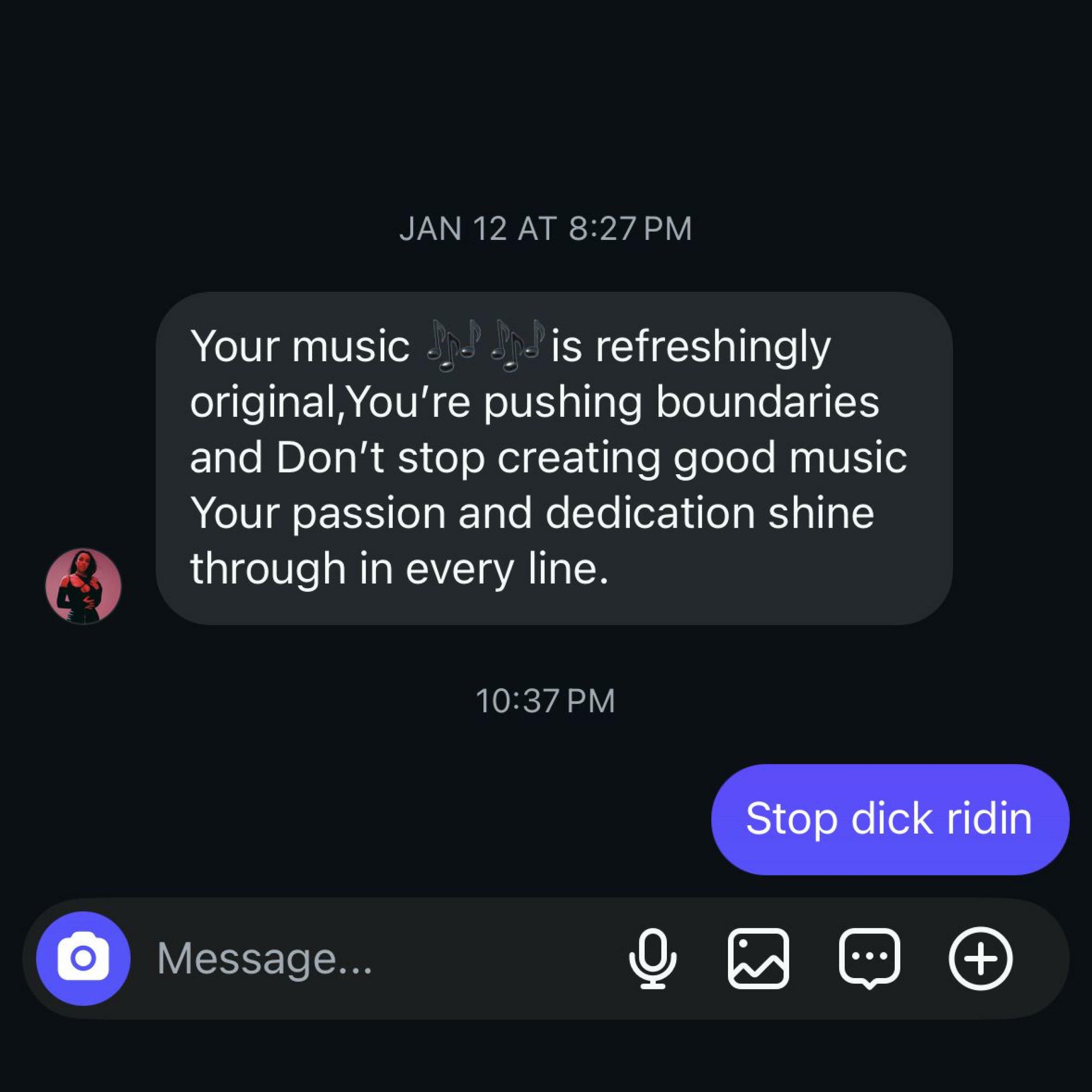
Task: Open the sticker and GIF bubble icon
Action: pos(869,959)
